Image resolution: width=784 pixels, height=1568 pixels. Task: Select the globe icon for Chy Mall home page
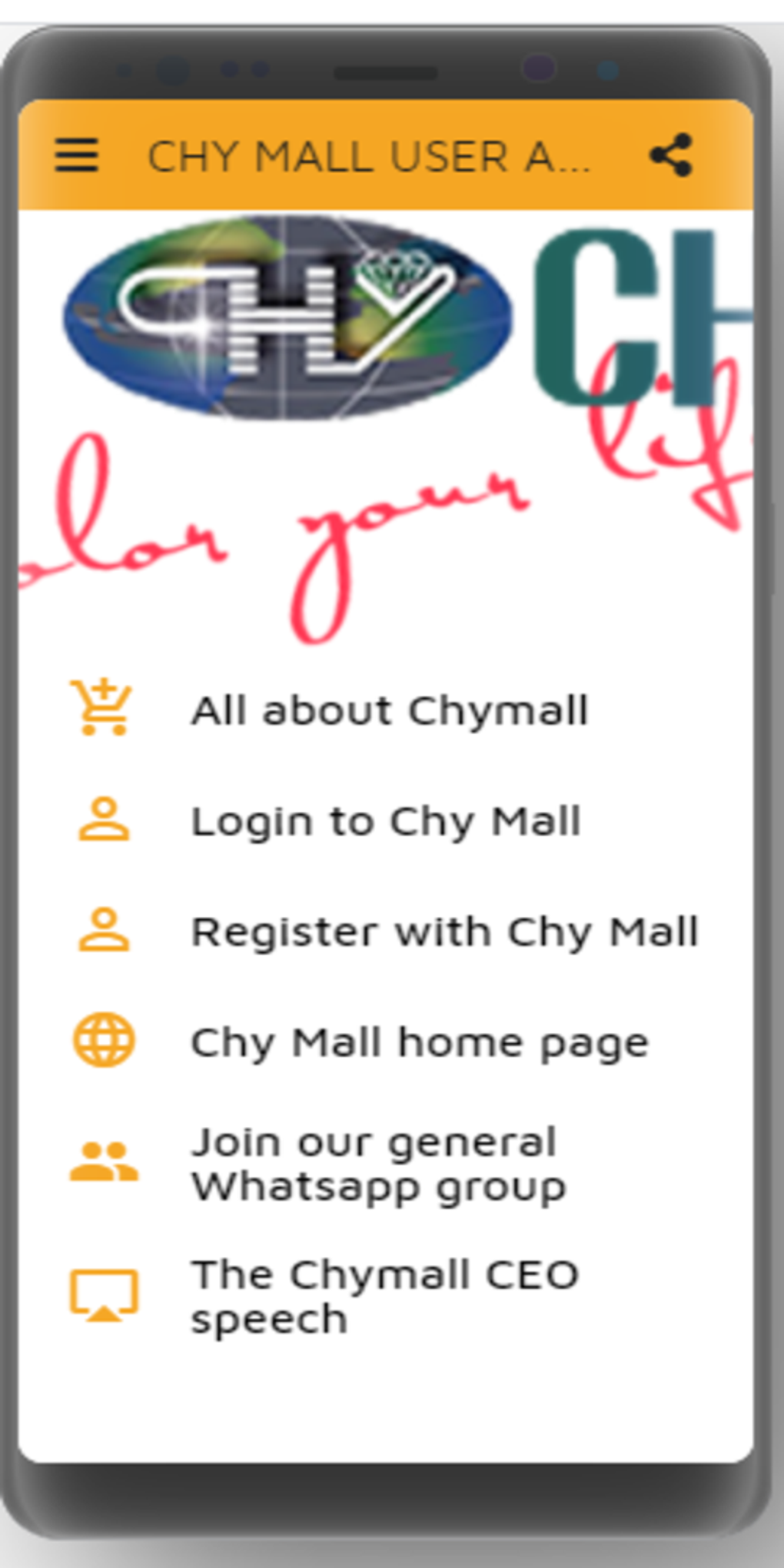(x=102, y=1039)
